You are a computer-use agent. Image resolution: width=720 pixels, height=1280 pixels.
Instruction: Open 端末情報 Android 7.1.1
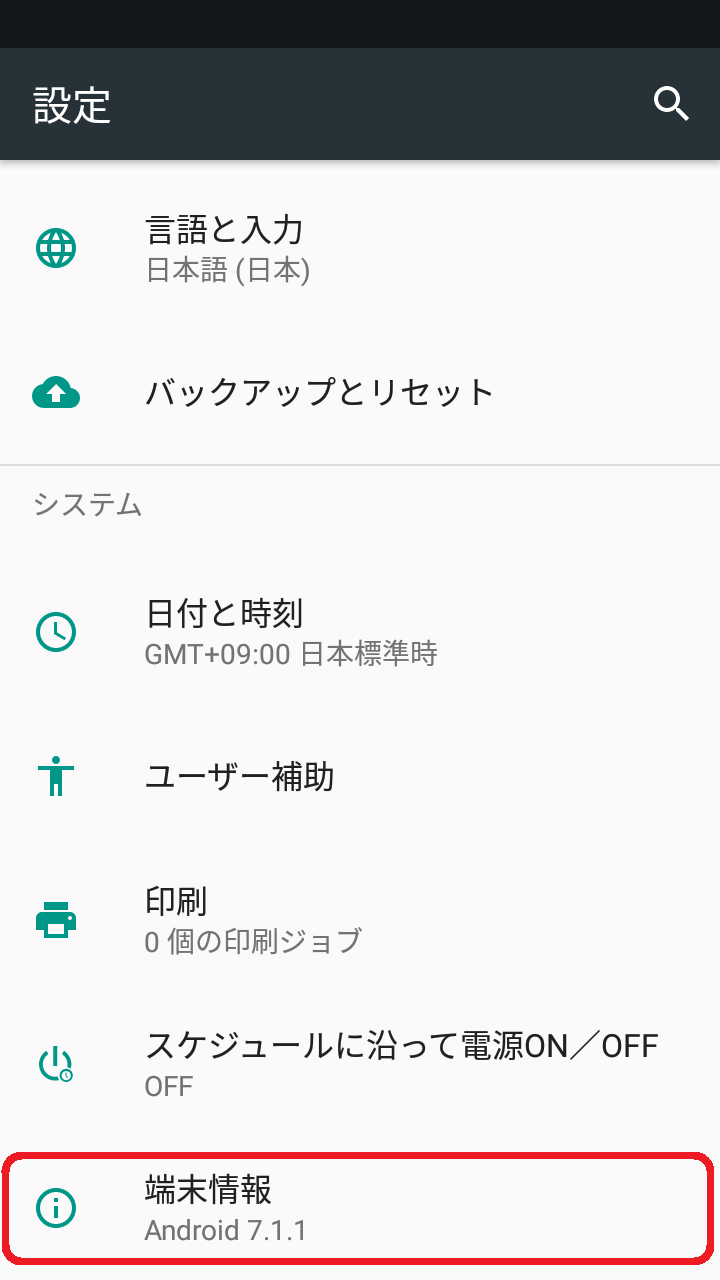click(x=360, y=1206)
